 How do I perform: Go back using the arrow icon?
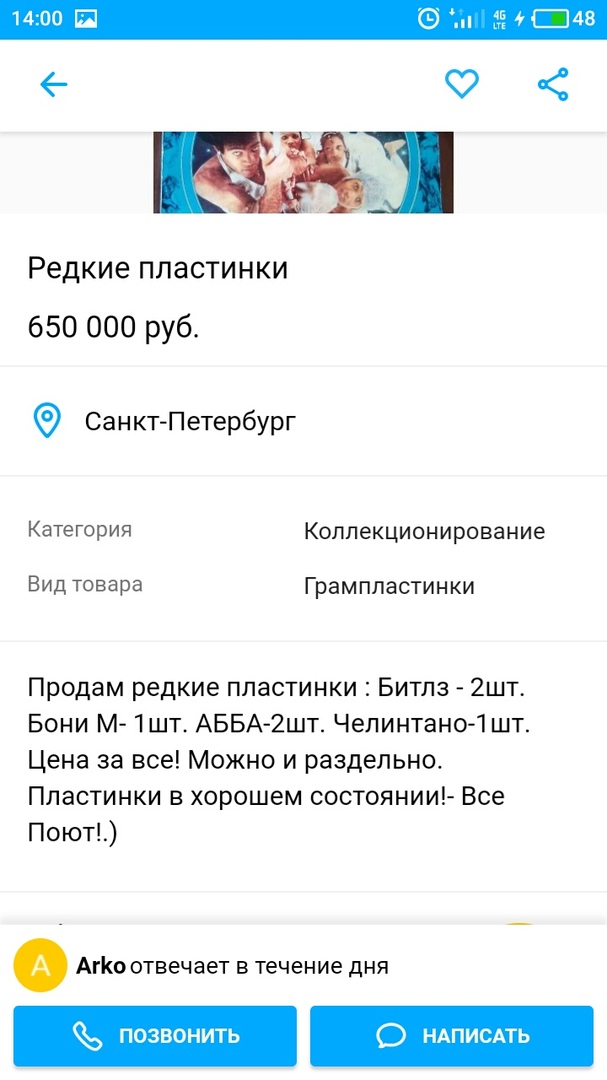[53, 85]
